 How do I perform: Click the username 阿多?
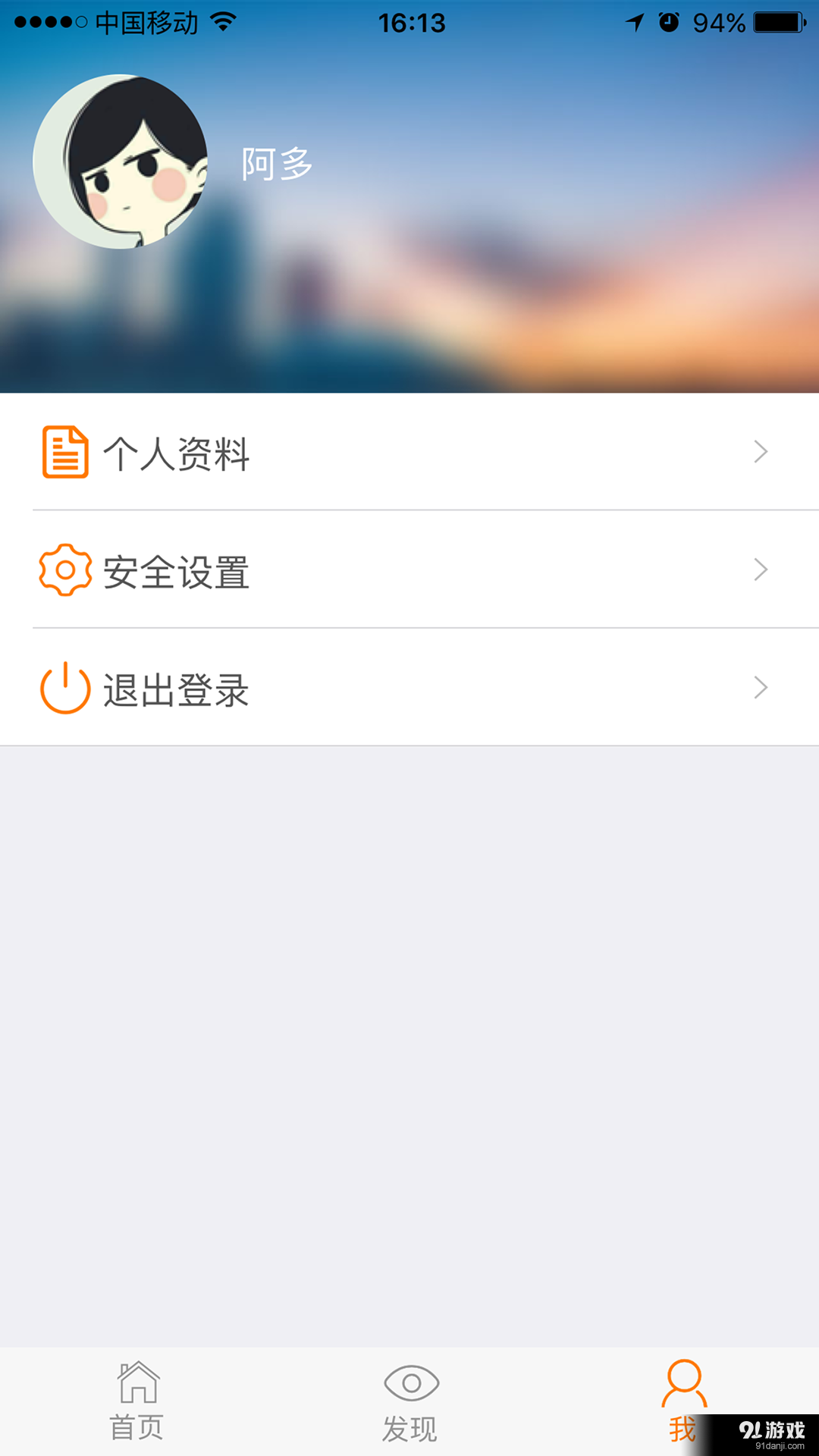(x=275, y=162)
